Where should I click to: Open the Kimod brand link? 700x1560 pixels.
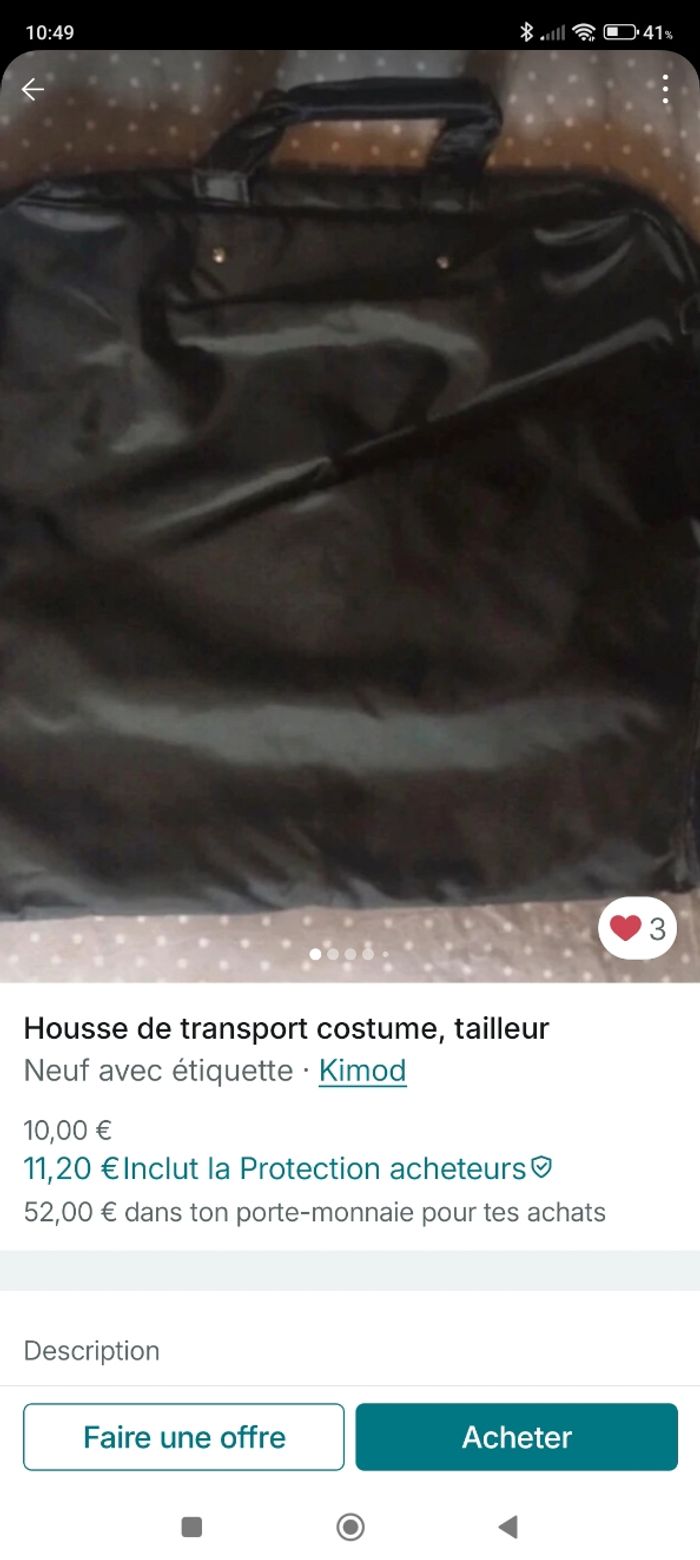(362, 1070)
